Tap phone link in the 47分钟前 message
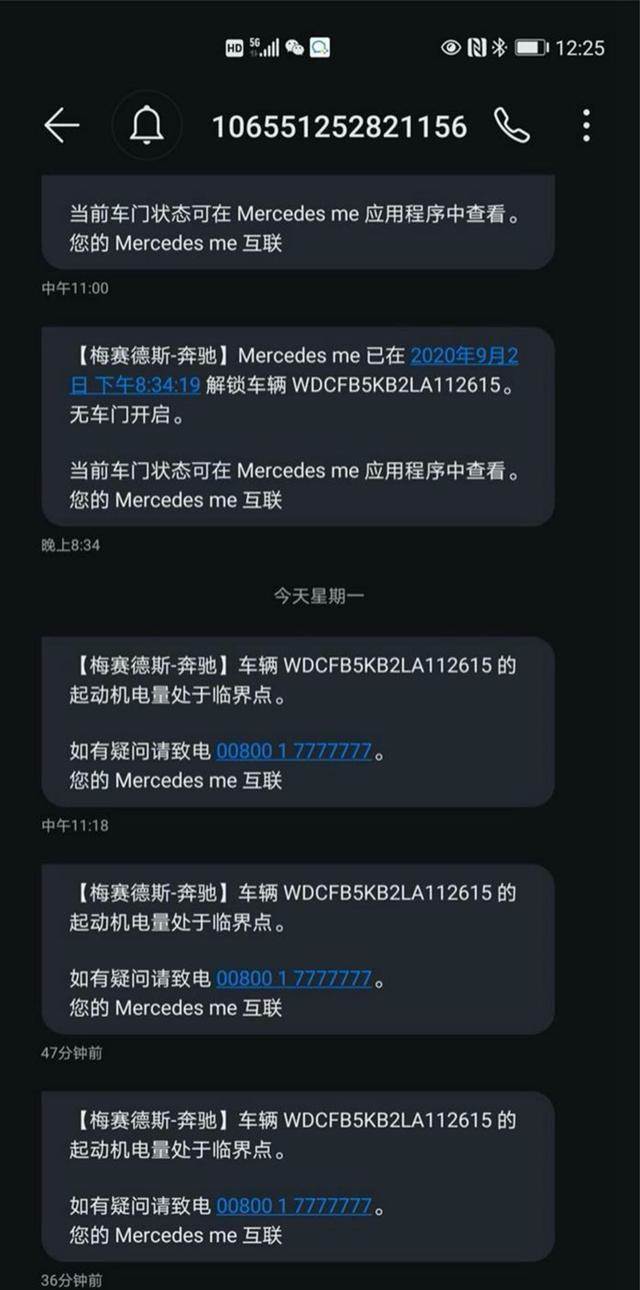 pyautogui.click(x=294, y=978)
